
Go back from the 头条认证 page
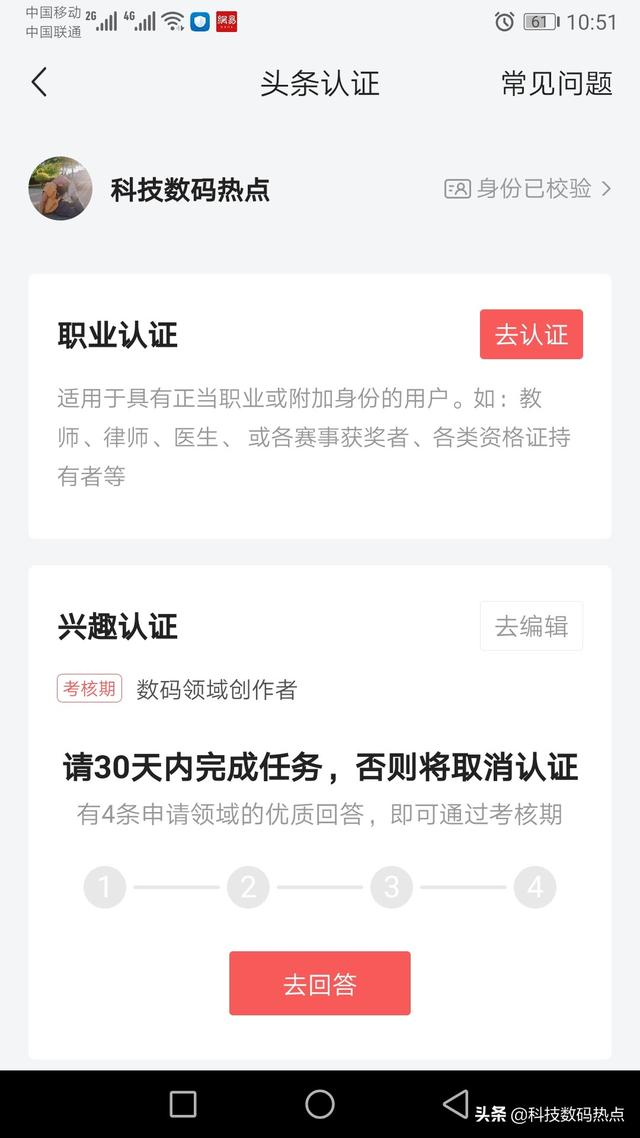pyautogui.click(x=39, y=82)
